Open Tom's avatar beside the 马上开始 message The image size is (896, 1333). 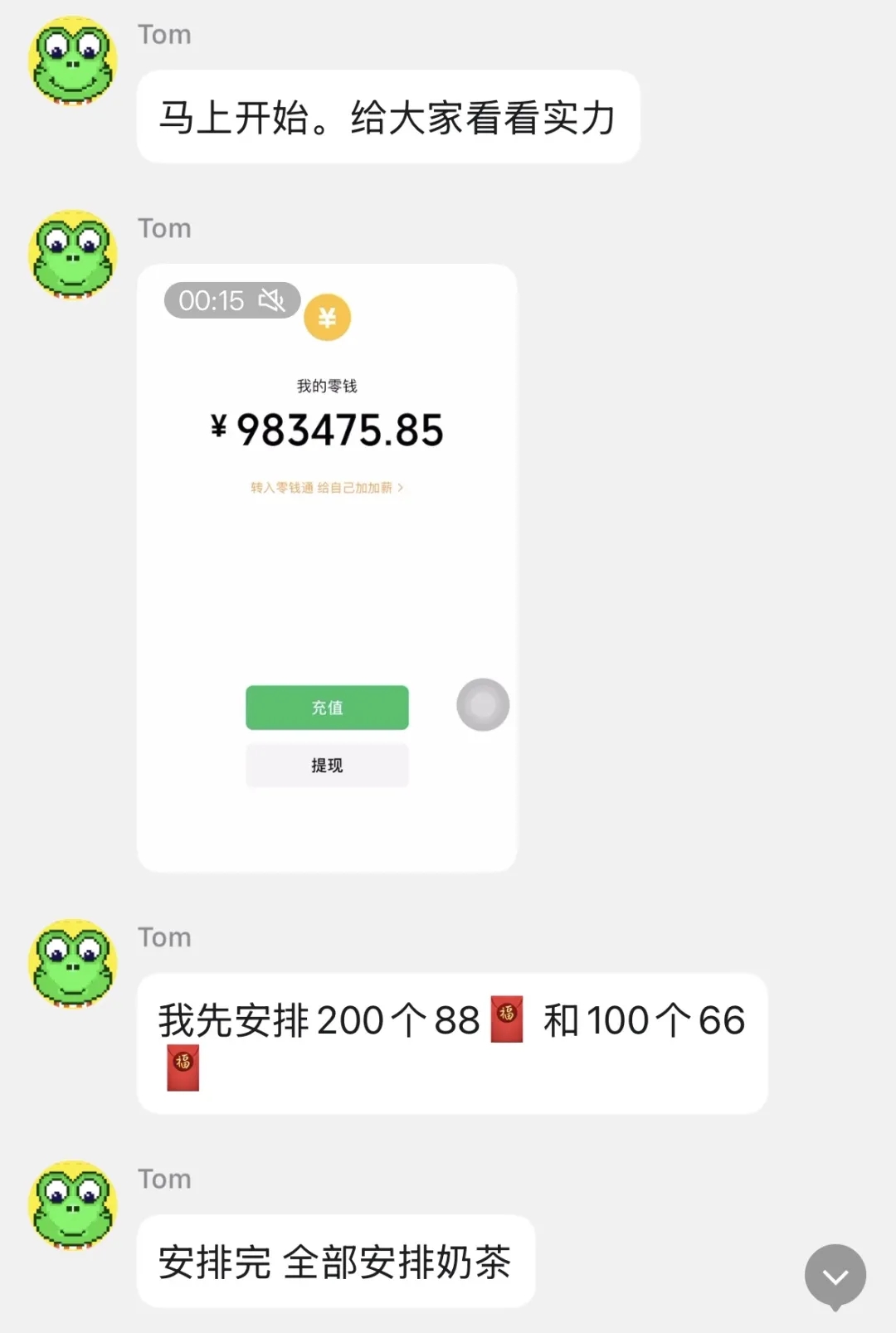73,61
